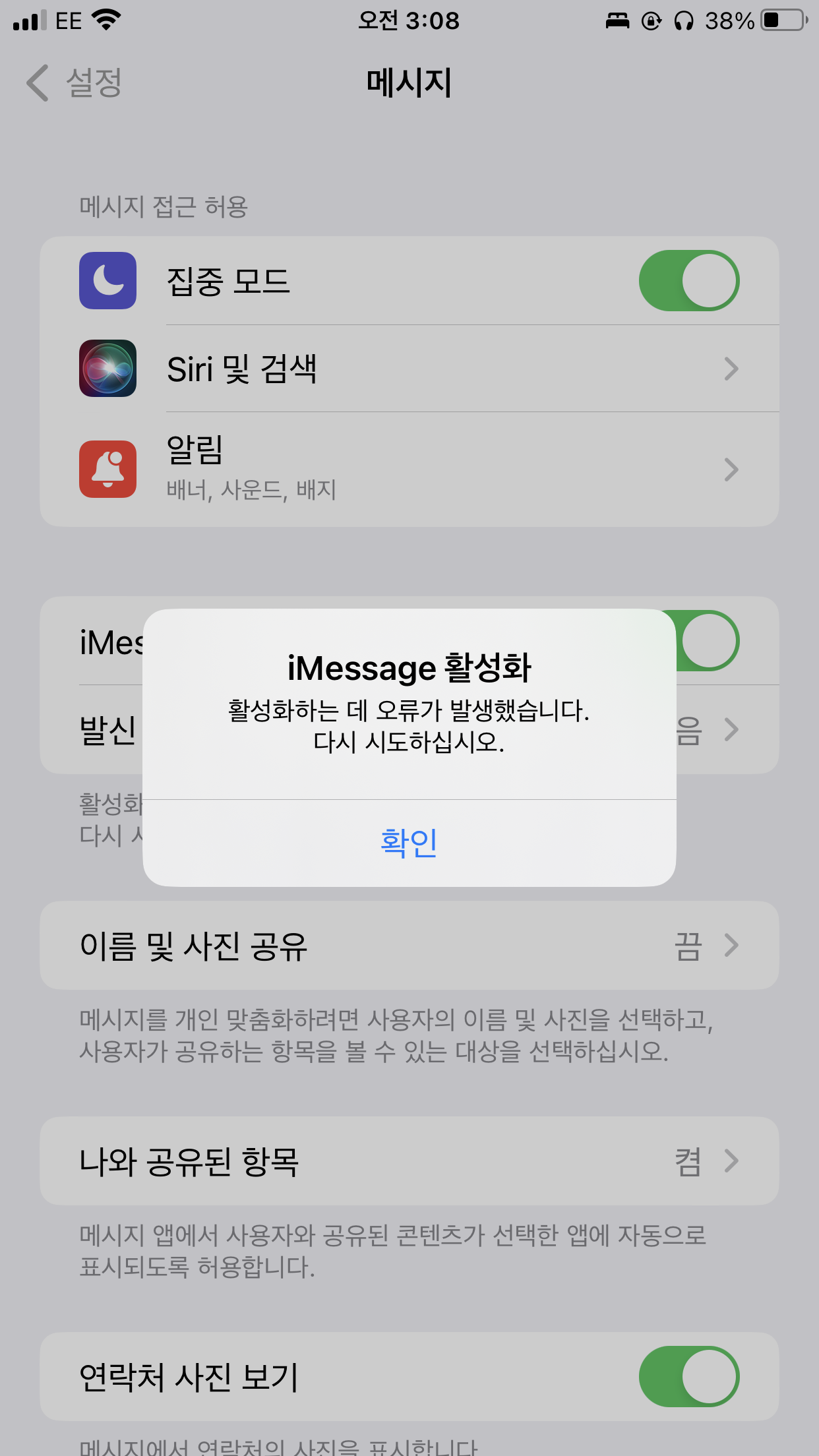
Task: Tap 확인 to dismiss the iMessage alert
Action: point(409,843)
